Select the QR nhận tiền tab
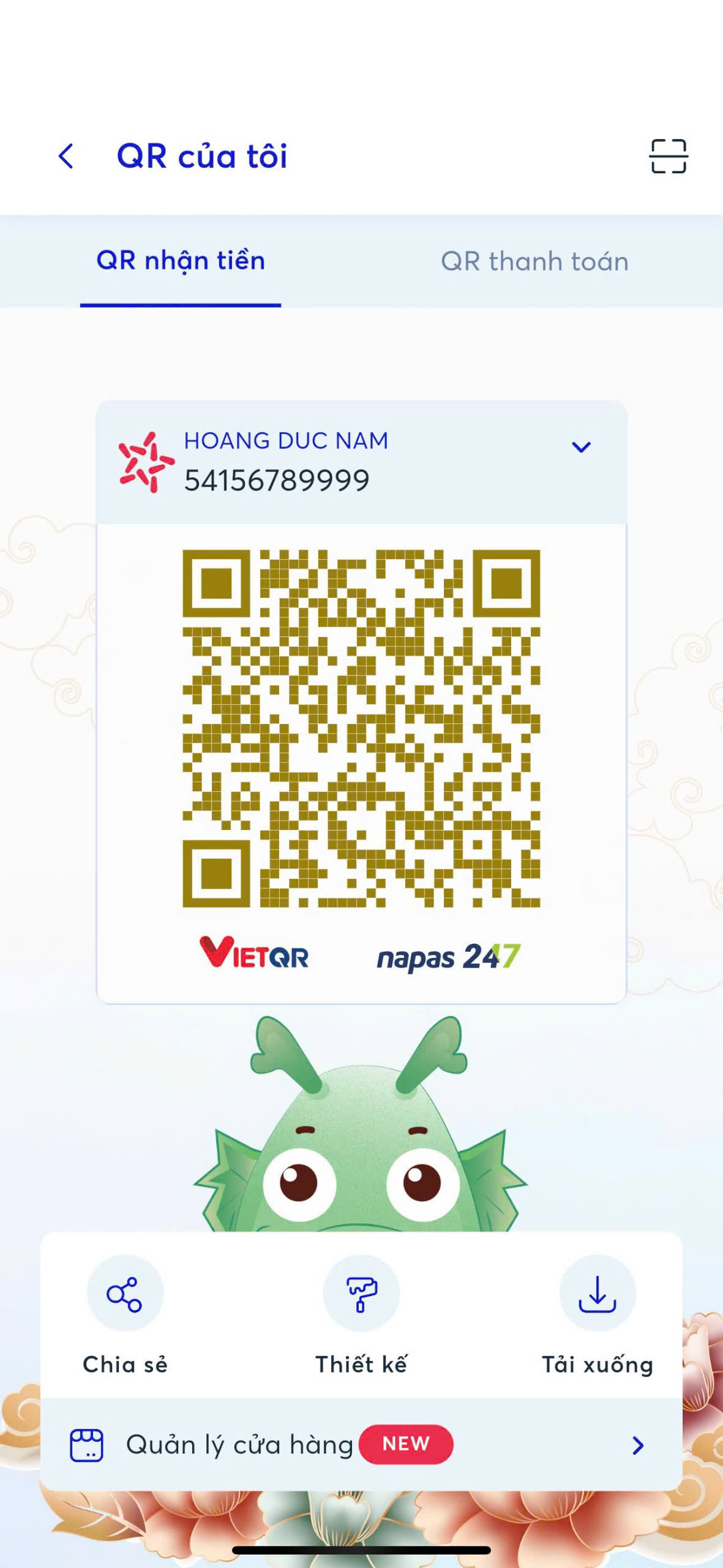Viewport: 723px width, 1568px height. click(x=181, y=262)
